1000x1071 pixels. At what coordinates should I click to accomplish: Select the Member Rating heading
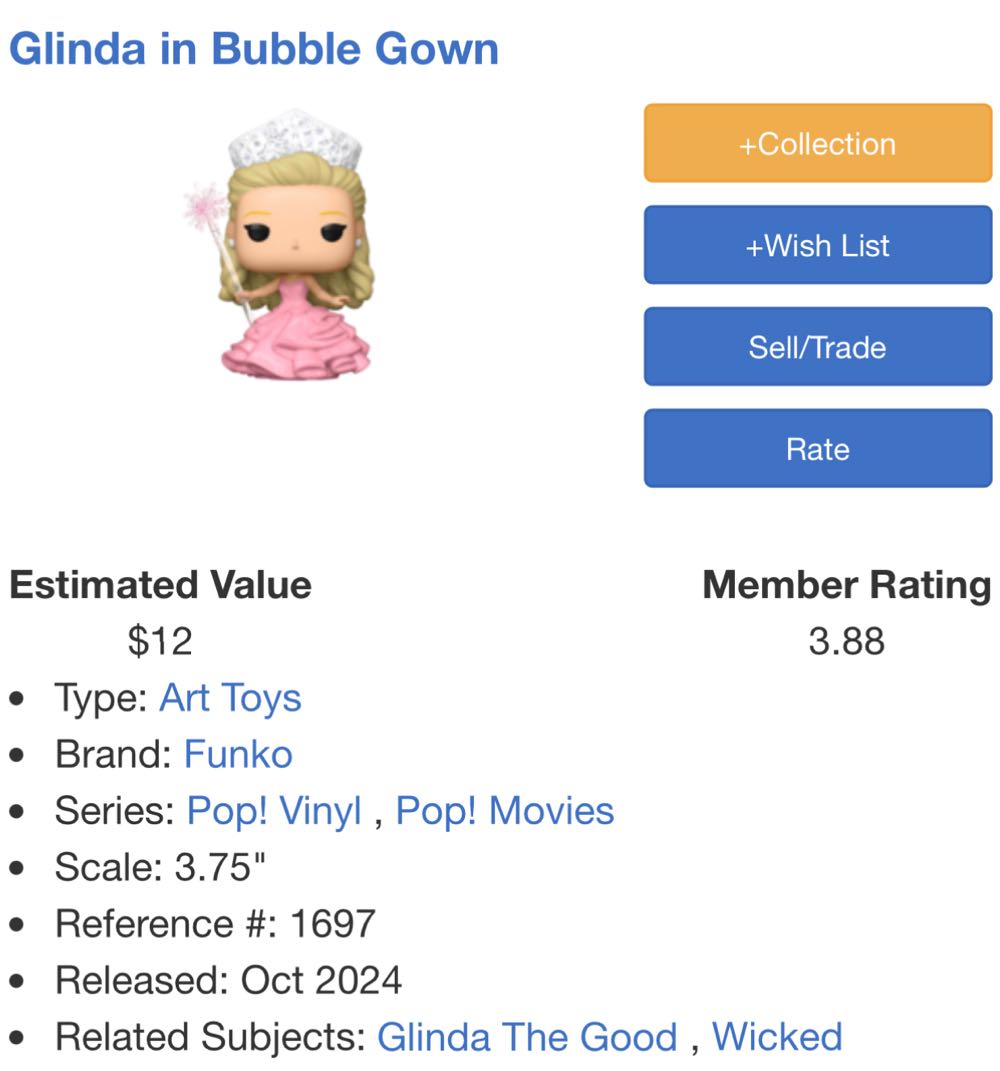[x=845, y=586]
